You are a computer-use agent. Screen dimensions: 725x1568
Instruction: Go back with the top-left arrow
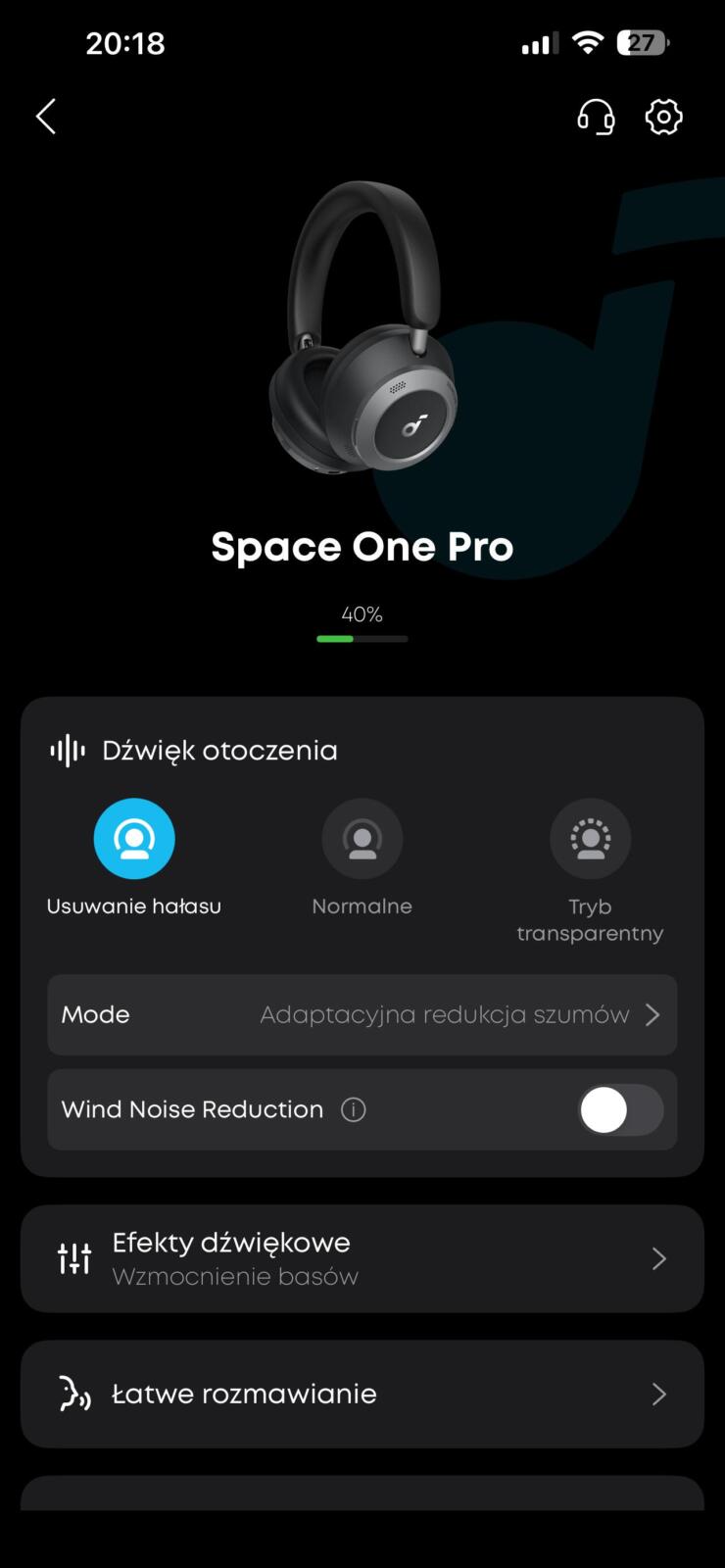pos(46,117)
